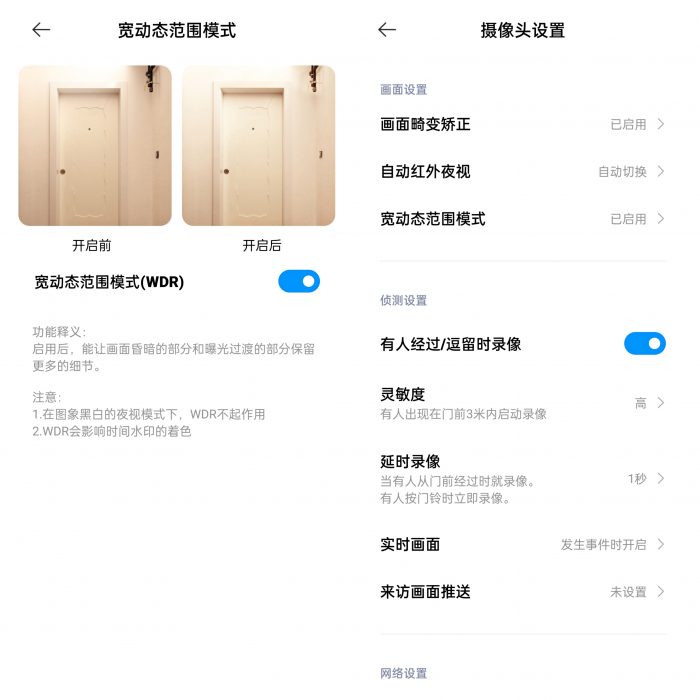
Task: Change the 灵敏度 level
Action: point(522,402)
